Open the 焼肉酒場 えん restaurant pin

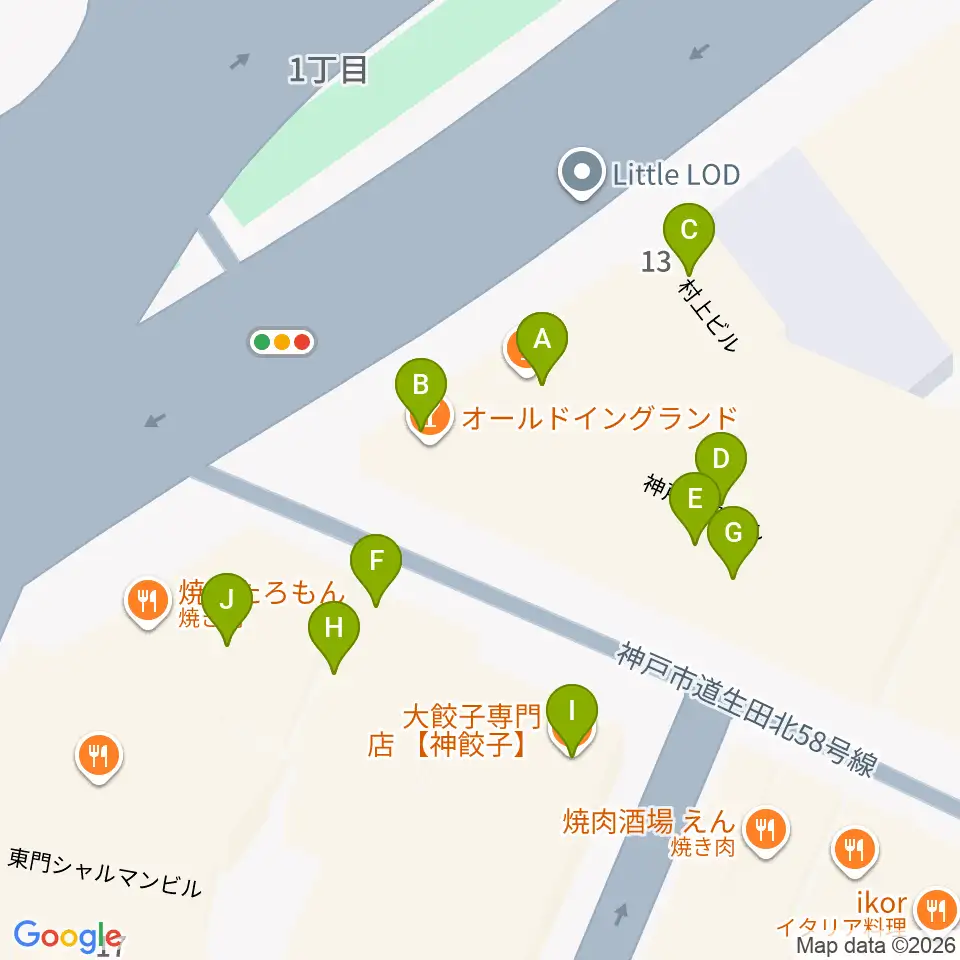click(765, 832)
